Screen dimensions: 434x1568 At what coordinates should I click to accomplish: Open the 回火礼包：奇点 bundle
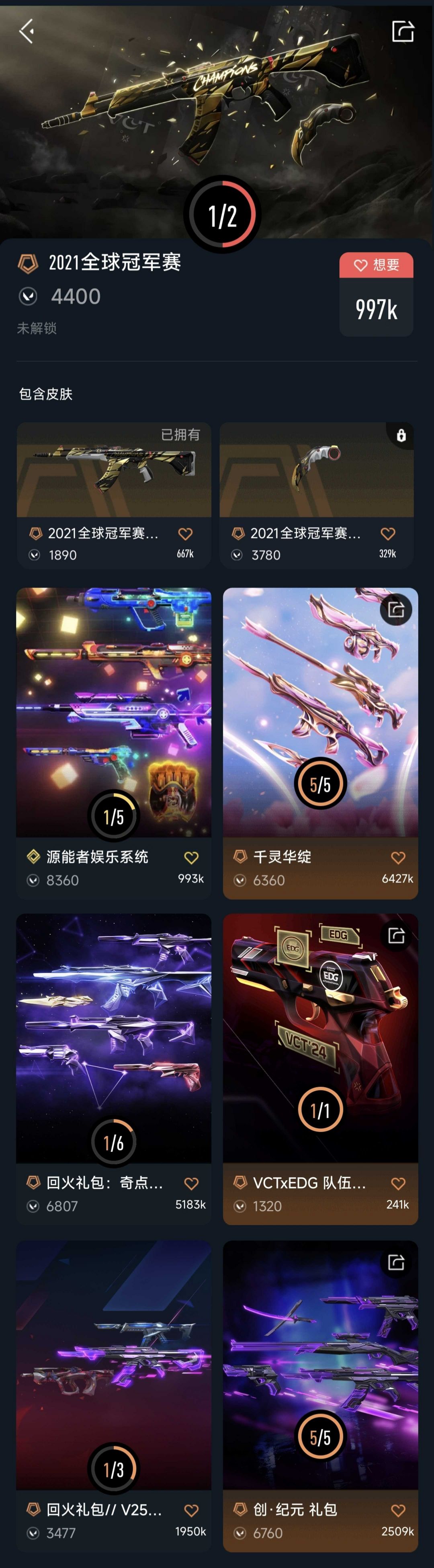coord(114,1068)
